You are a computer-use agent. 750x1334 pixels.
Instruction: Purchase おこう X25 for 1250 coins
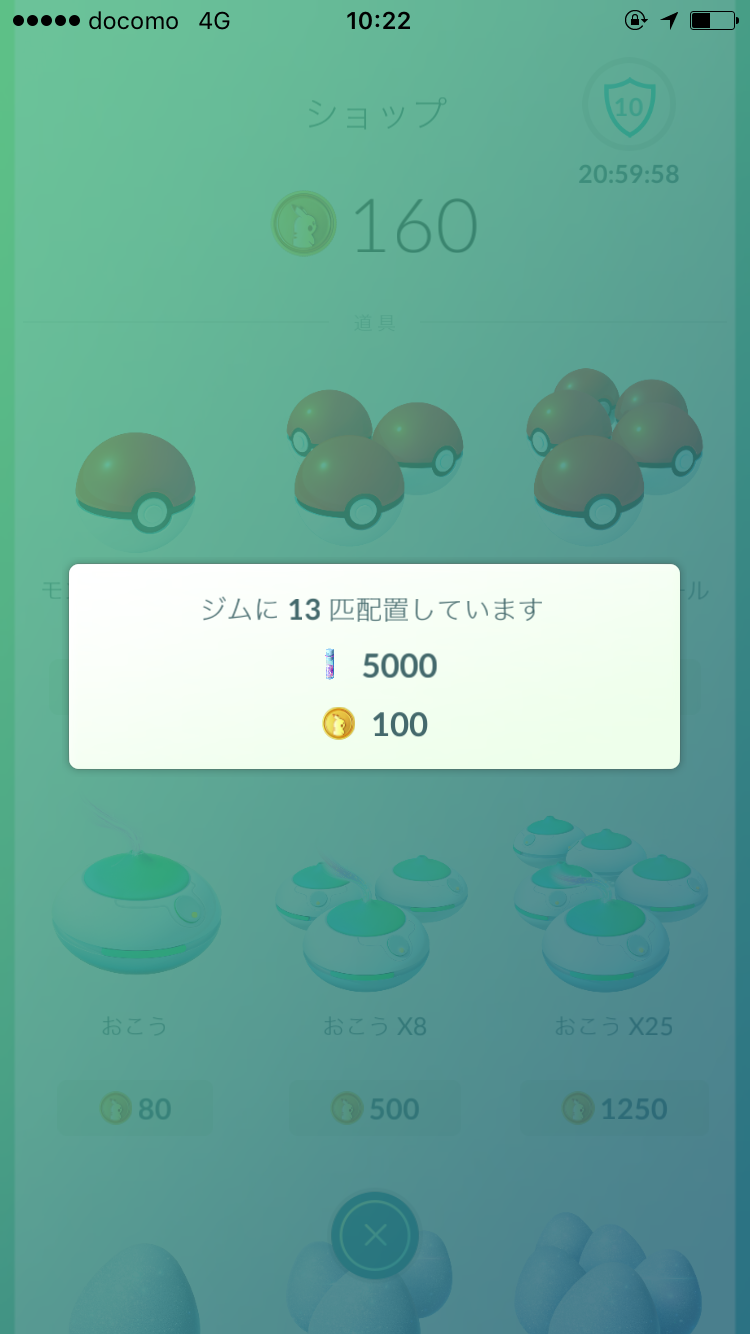click(x=614, y=1108)
